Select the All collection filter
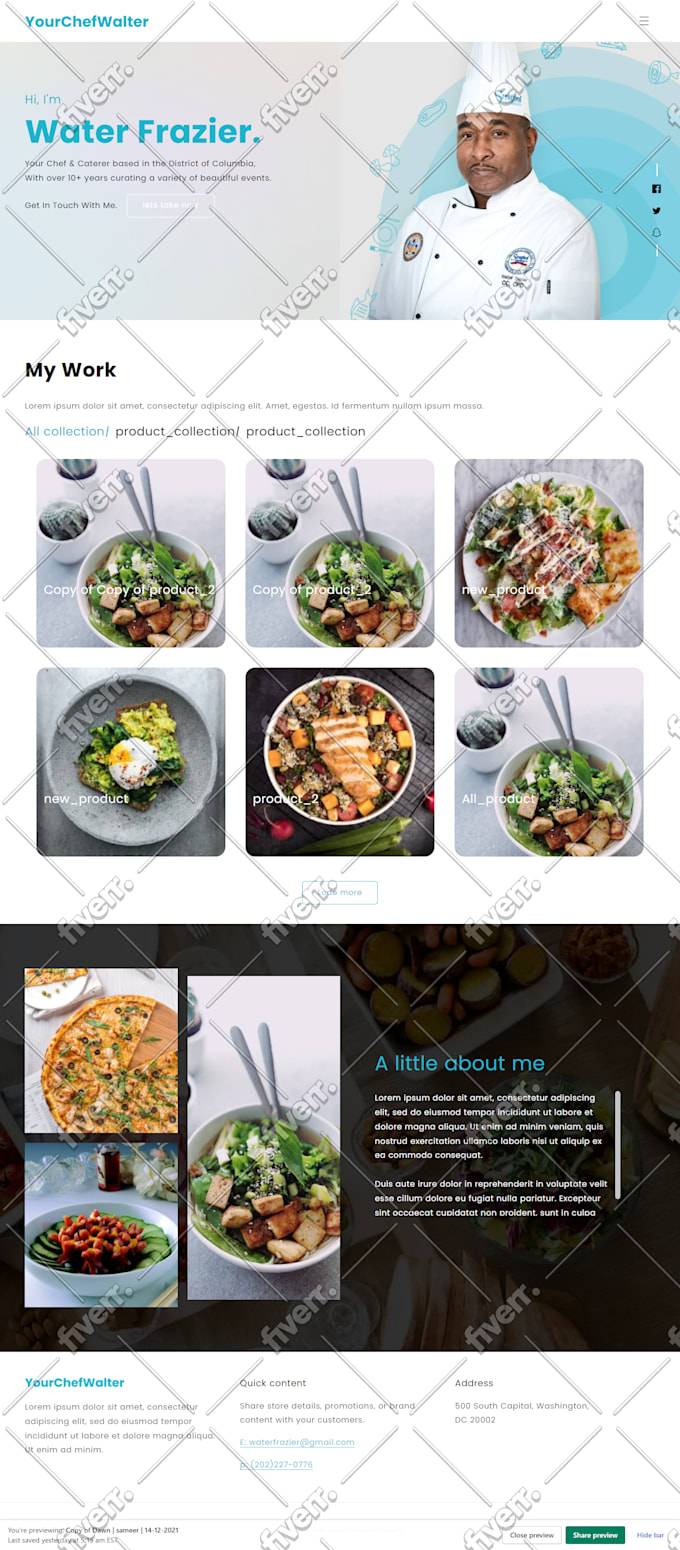 point(66,432)
